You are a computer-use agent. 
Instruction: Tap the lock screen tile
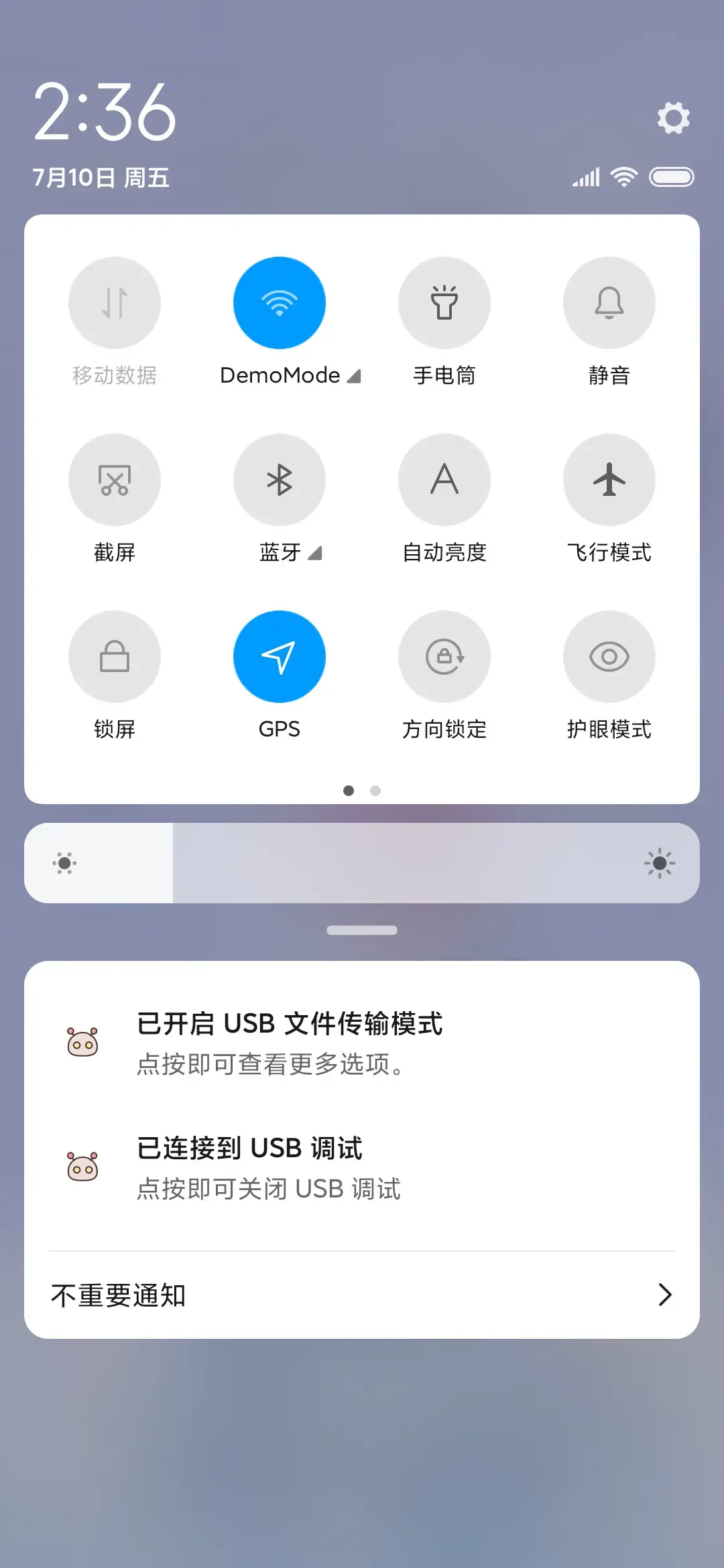[115, 657]
